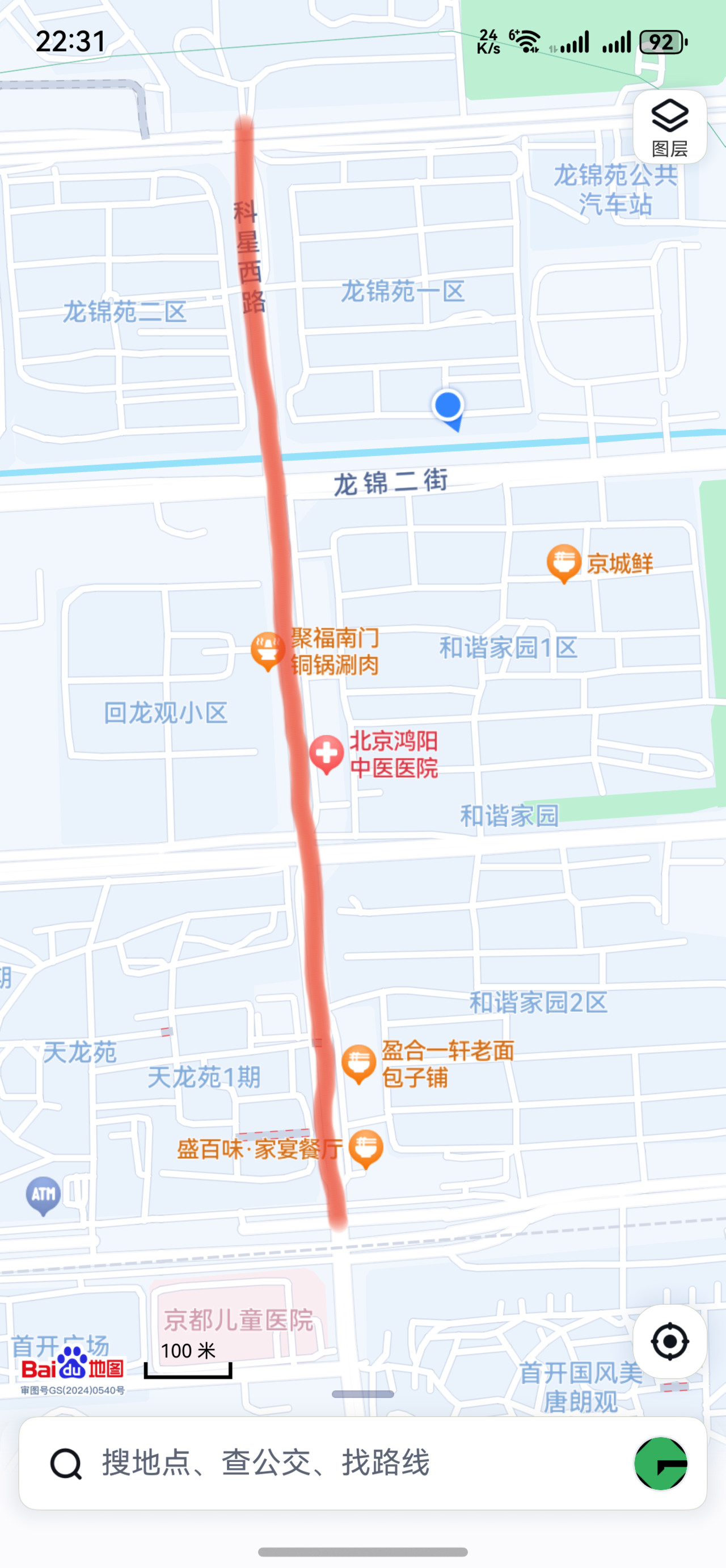
Task: Tap the bottom panel drag handle
Action: 362,1394
